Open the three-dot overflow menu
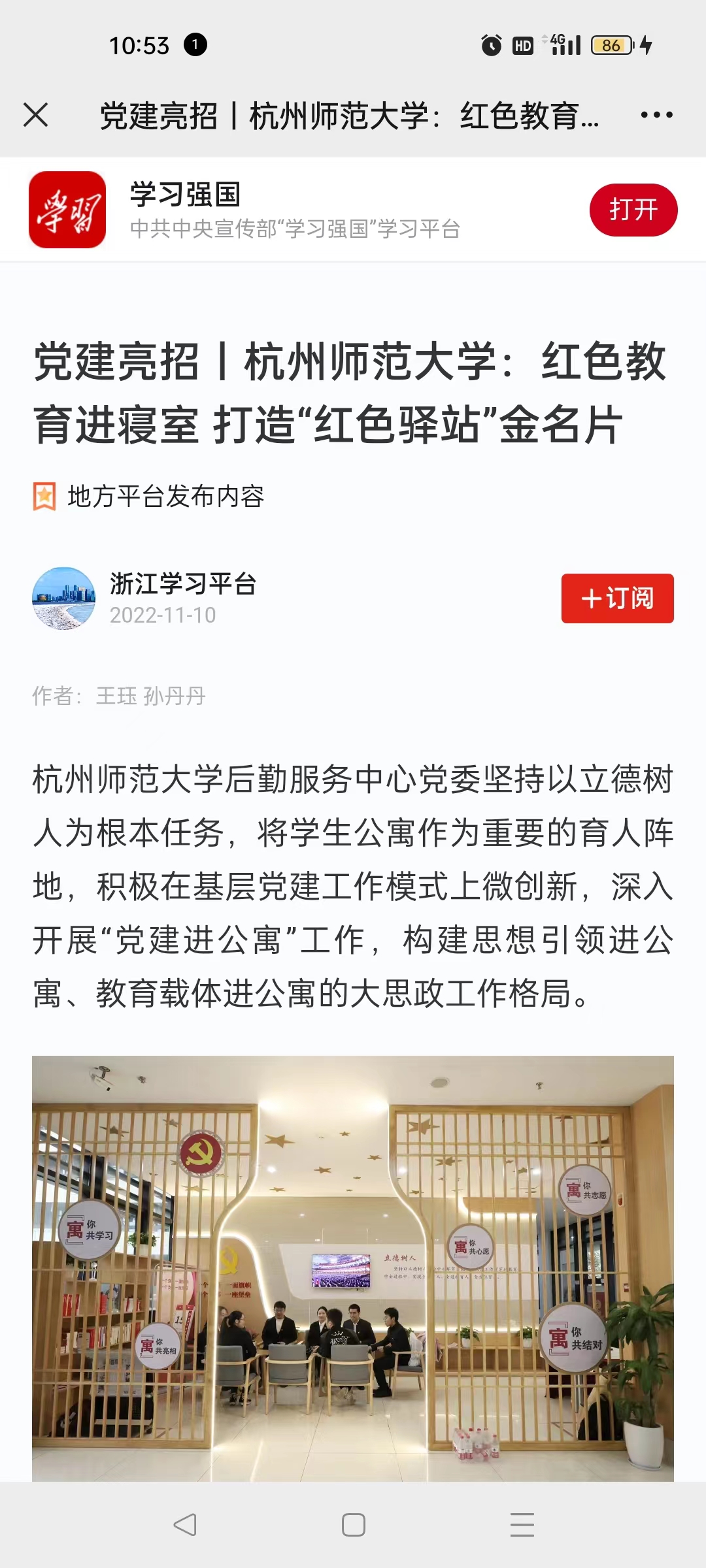 pos(656,115)
